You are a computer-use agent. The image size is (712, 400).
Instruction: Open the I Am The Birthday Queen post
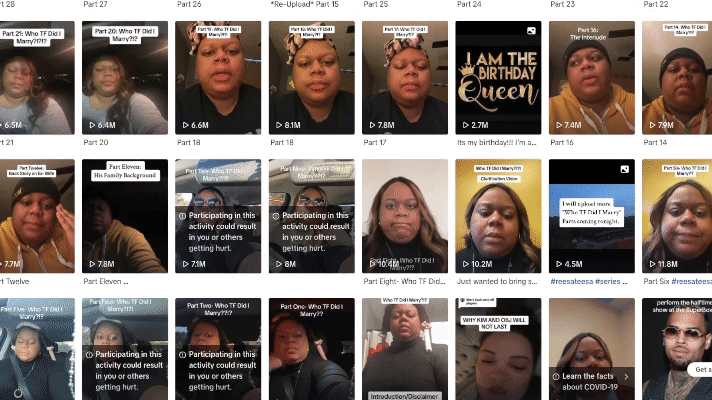(498, 78)
